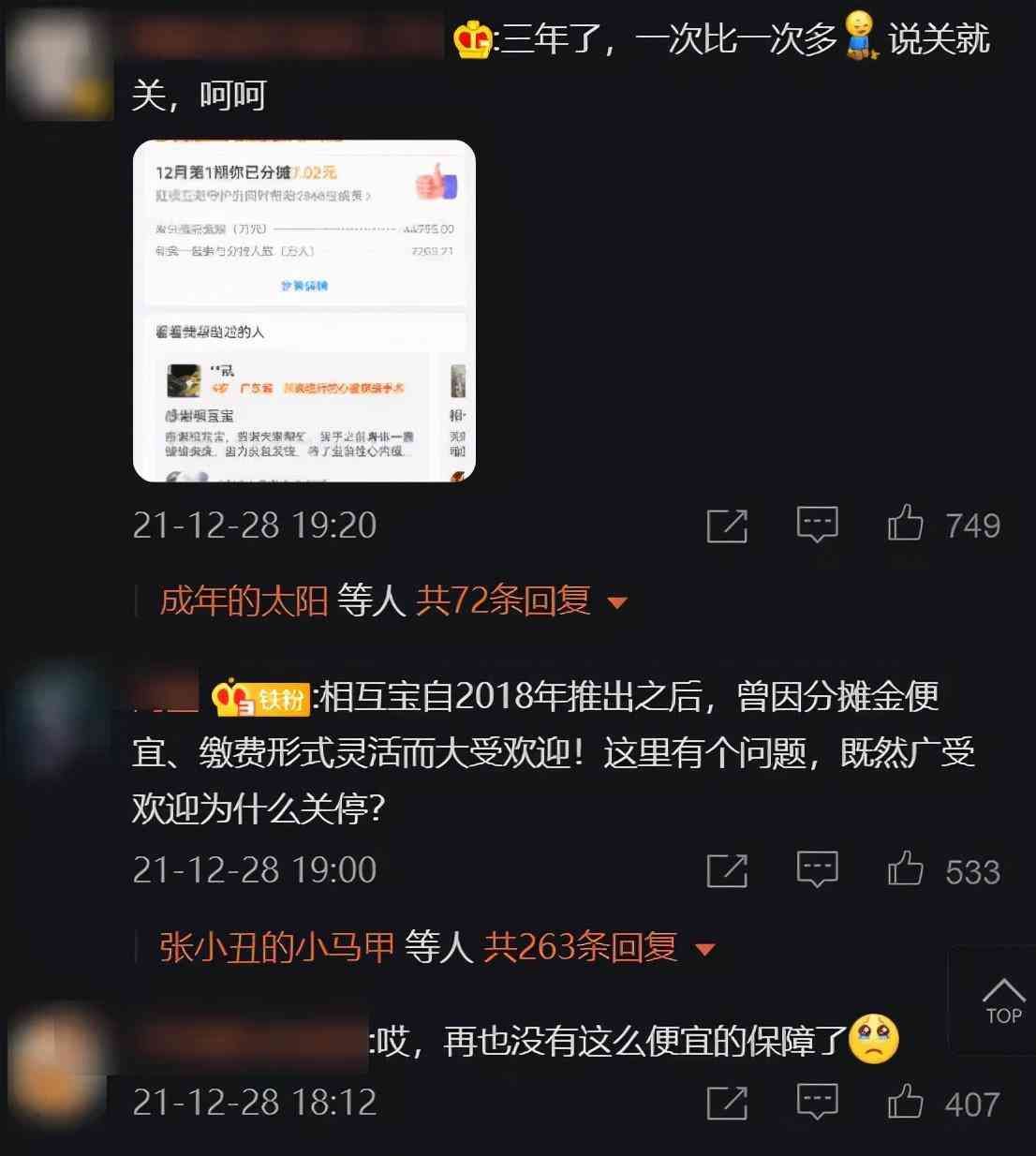This screenshot has height=1156, width=1036.
Task: Share the comment posted at 18:12
Action: coord(727,1104)
